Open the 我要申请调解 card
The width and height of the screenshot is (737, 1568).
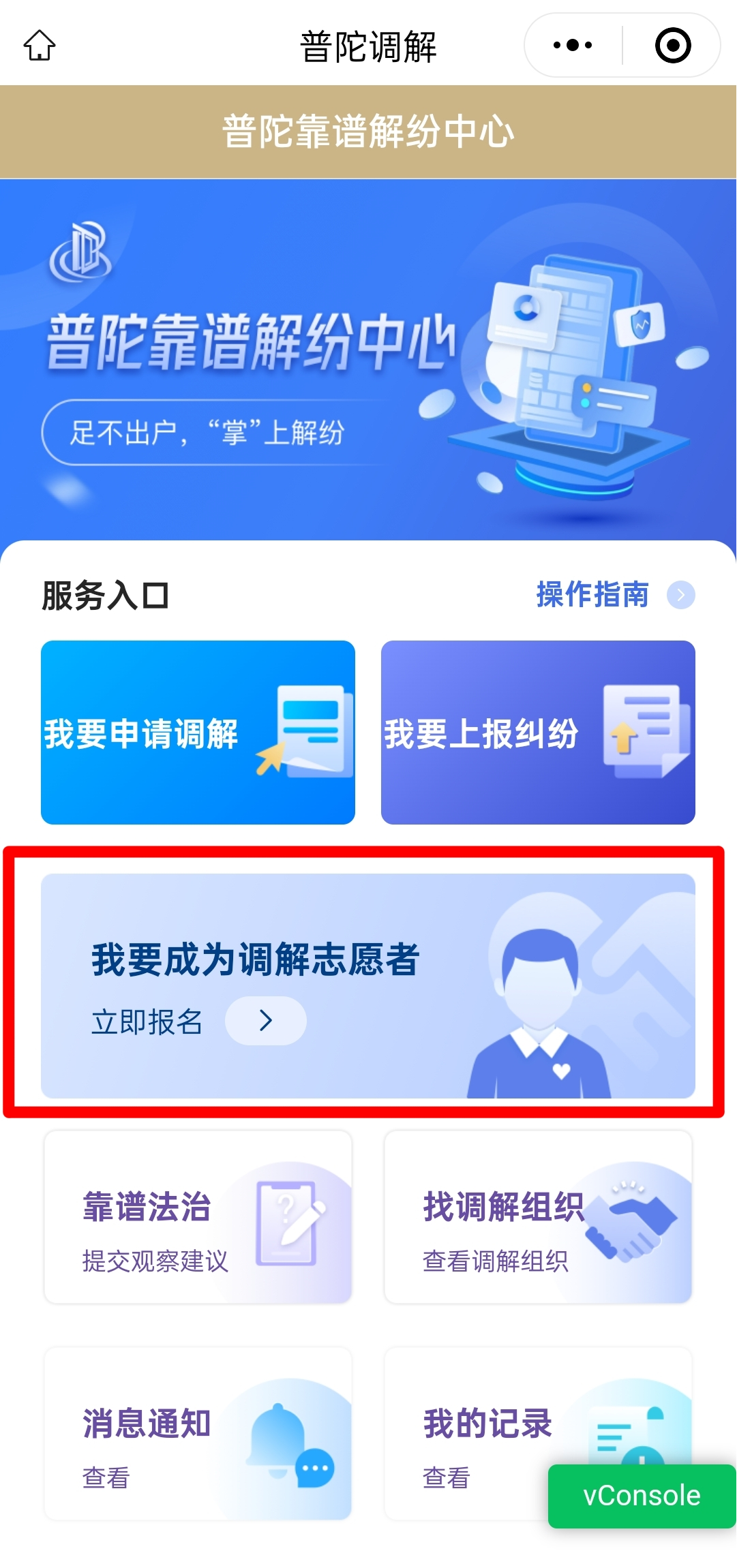click(198, 733)
